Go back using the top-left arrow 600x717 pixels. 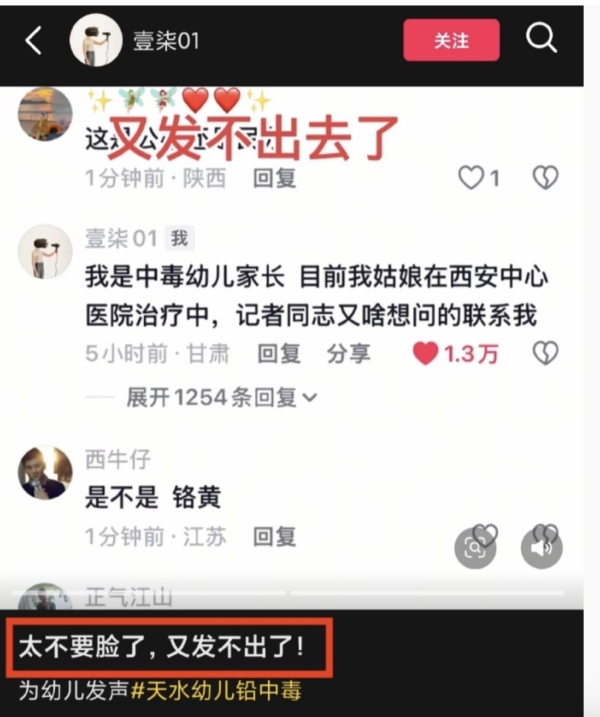34,41
